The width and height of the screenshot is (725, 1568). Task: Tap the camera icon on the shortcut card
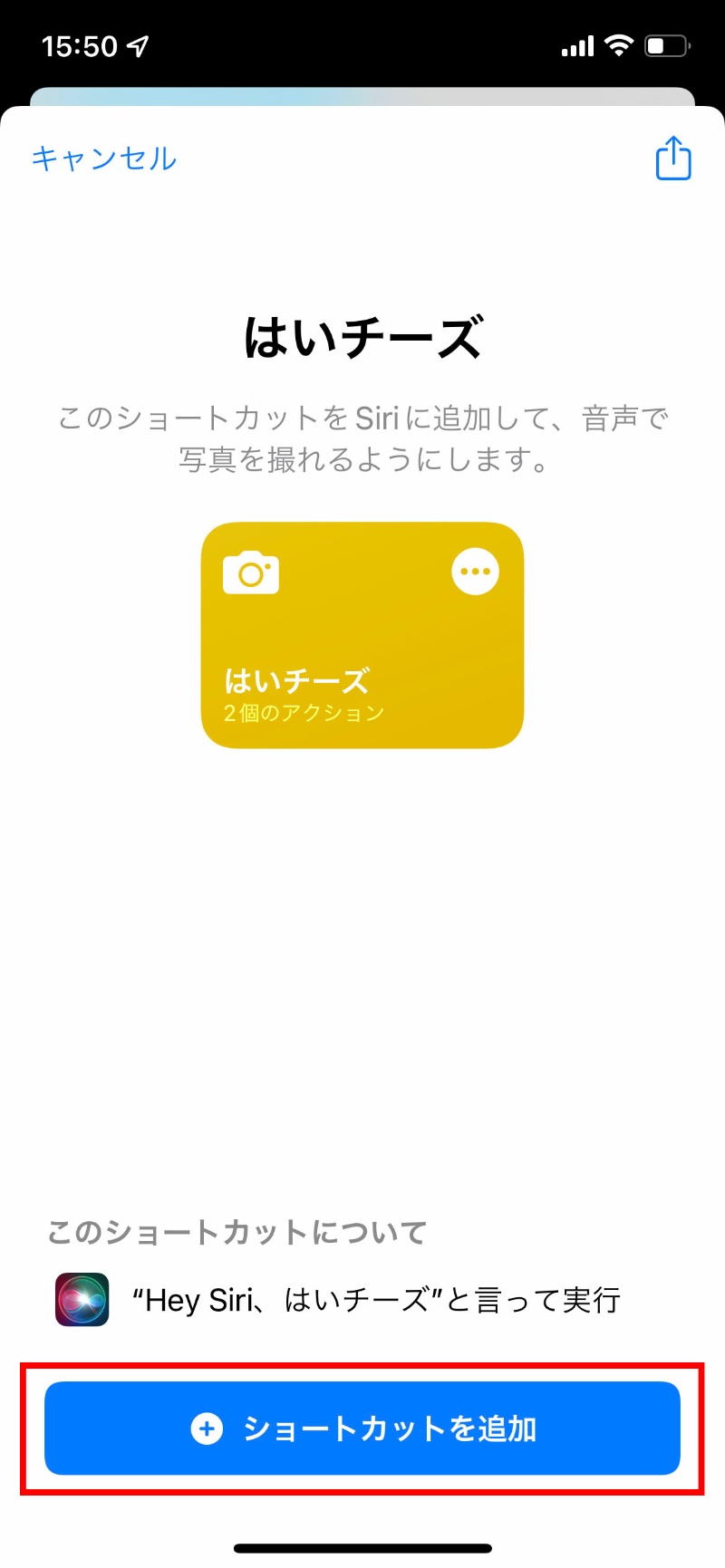pyautogui.click(x=251, y=571)
